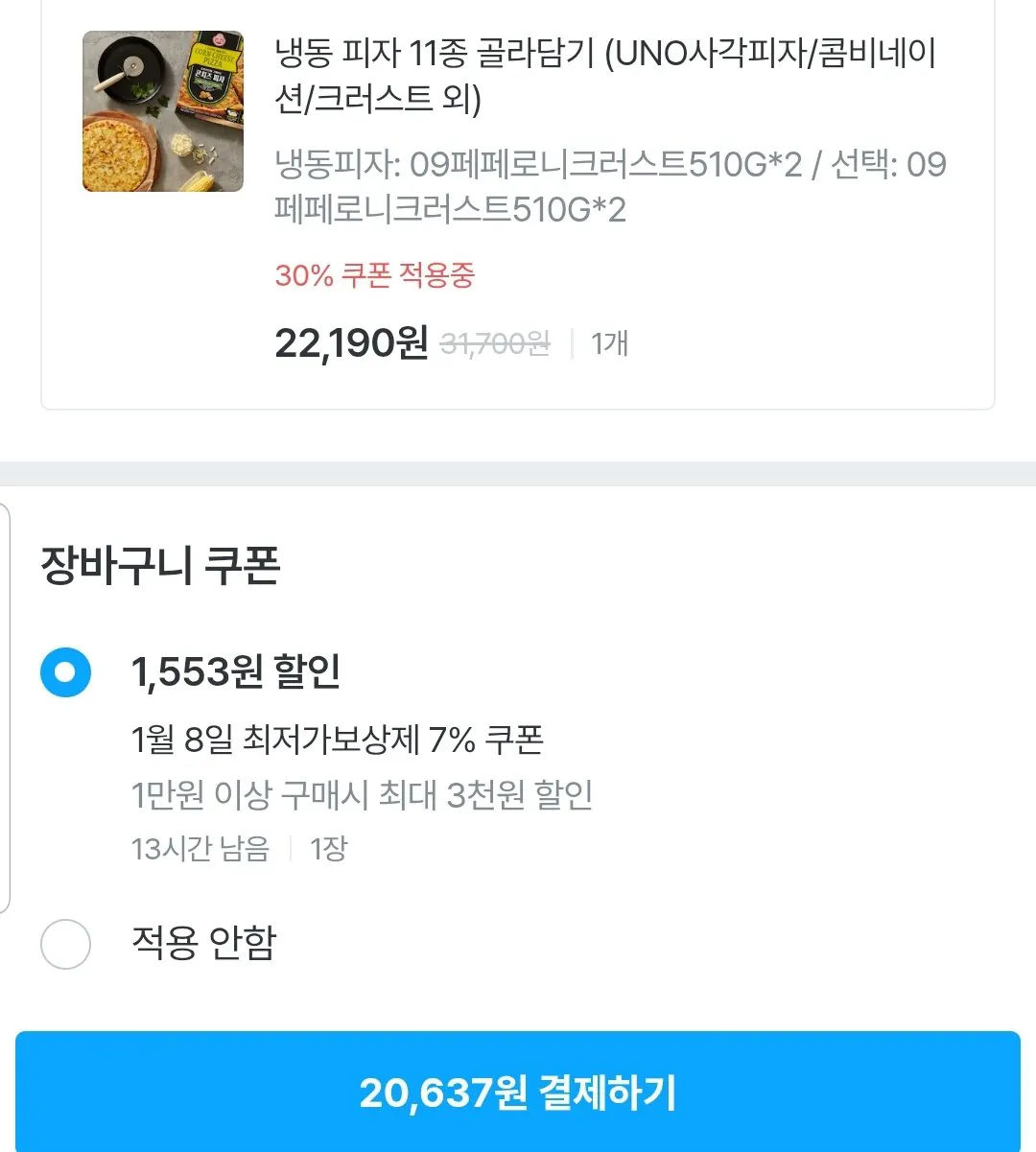Tap the 13시간 남음 countdown label
This screenshot has width=1036, height=1152.
[x=200, y=848]
